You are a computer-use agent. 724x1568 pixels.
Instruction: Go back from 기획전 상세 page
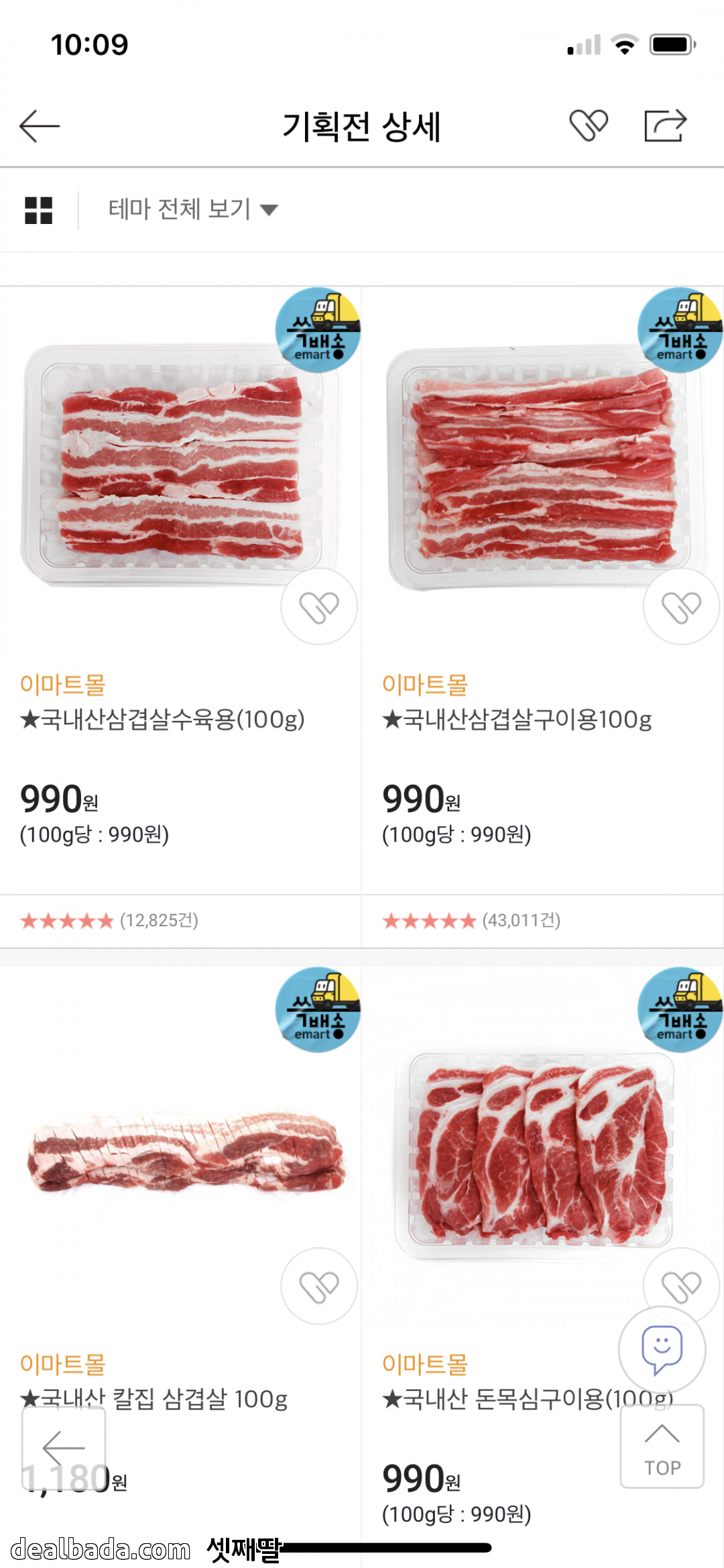point(40,126)
